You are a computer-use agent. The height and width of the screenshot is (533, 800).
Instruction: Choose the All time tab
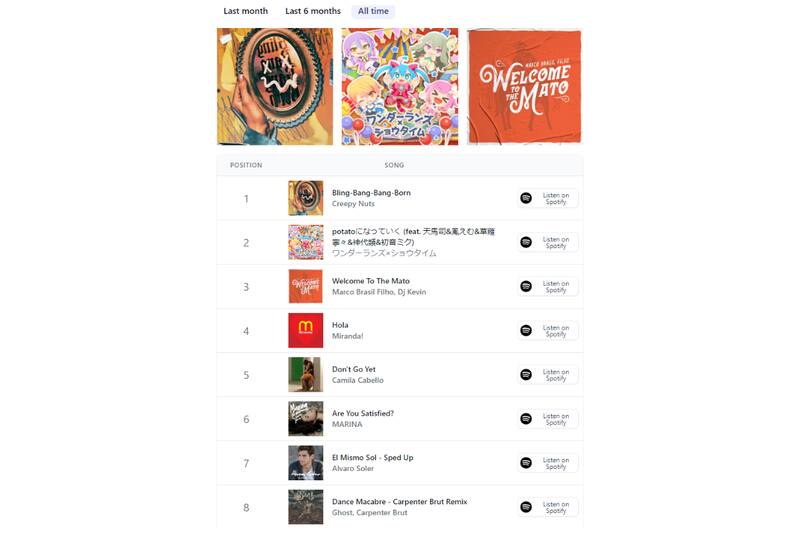(373, 11)
